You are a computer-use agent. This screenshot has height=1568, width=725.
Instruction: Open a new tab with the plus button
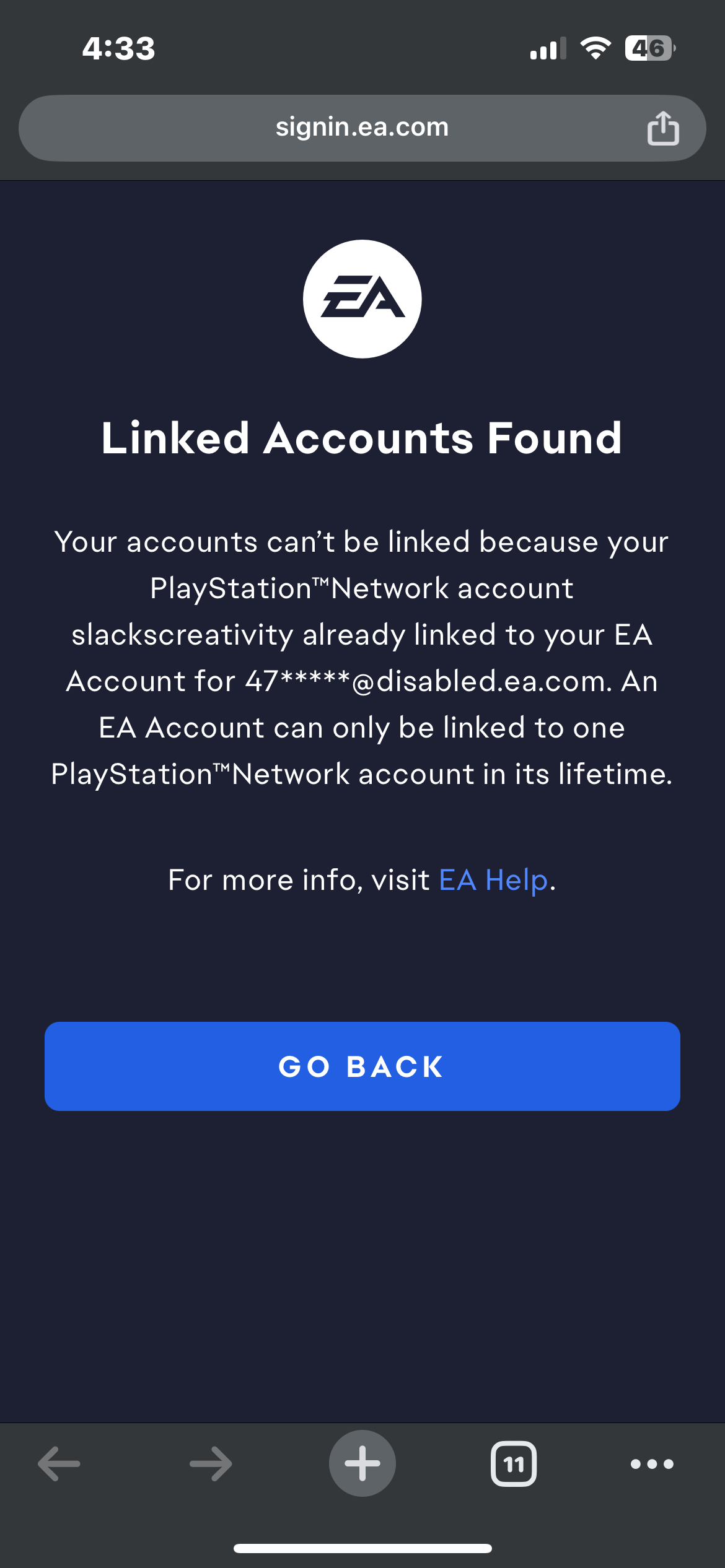362,1463
